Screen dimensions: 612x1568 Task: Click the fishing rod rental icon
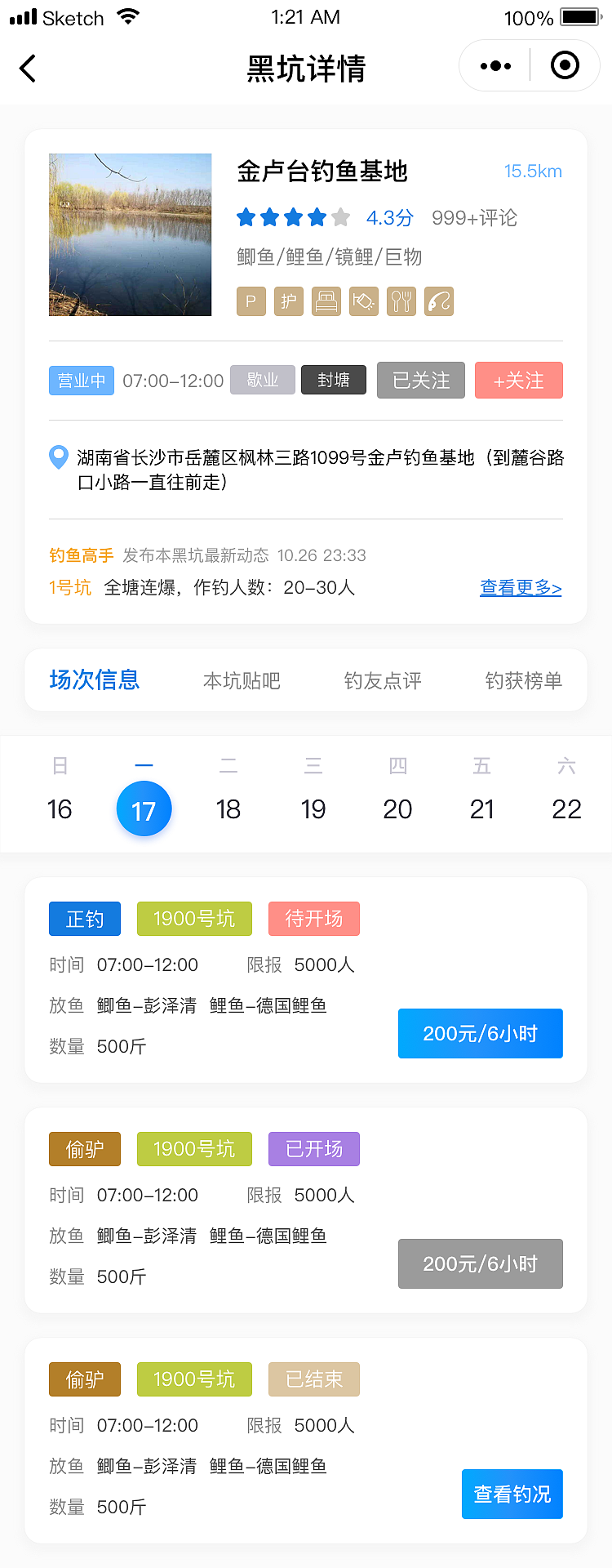pos(439,301)
